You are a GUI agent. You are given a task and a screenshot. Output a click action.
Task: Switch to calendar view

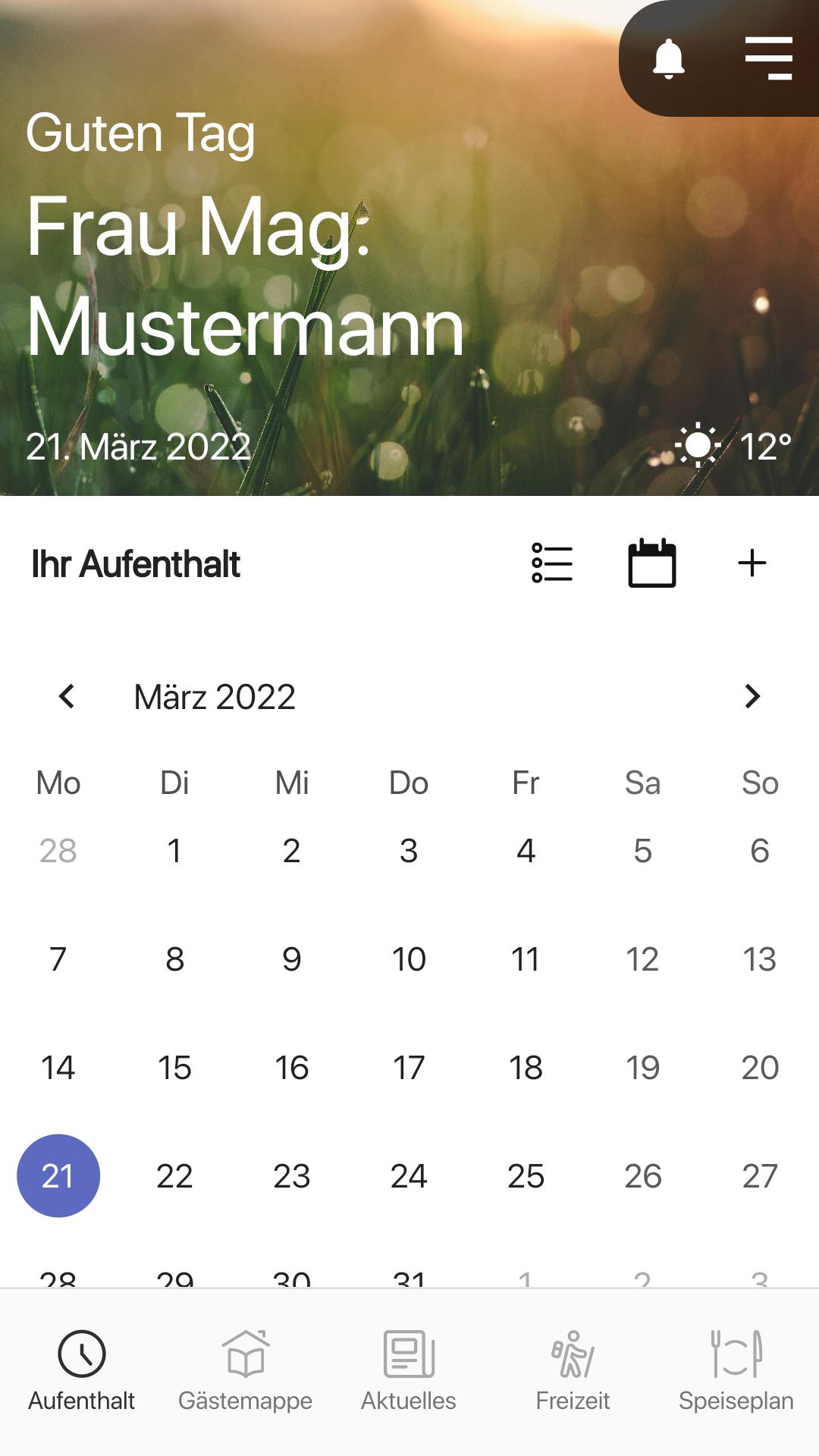(x=652, y=563)
